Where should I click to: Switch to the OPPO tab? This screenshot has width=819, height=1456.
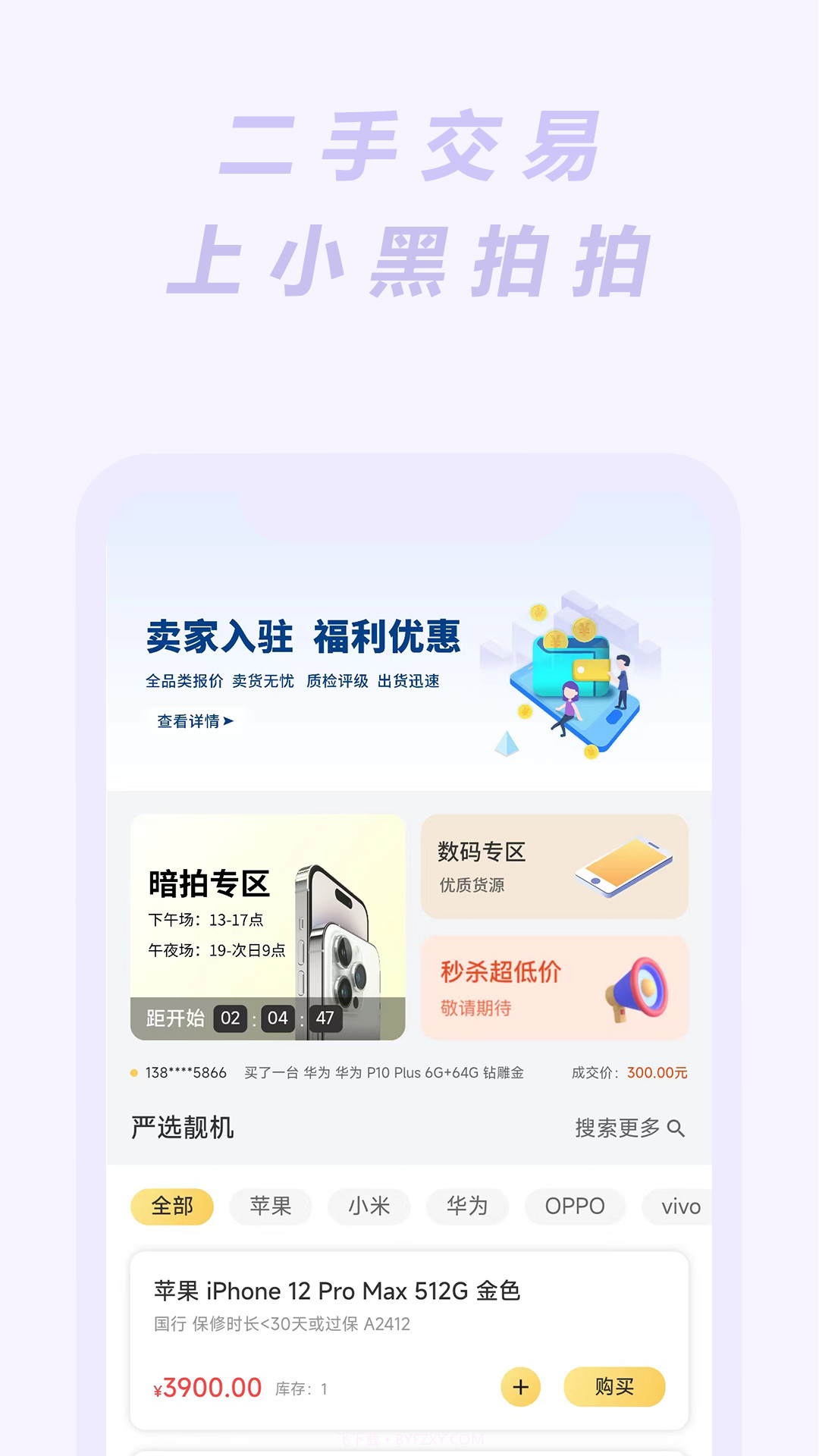point(575,1206)
